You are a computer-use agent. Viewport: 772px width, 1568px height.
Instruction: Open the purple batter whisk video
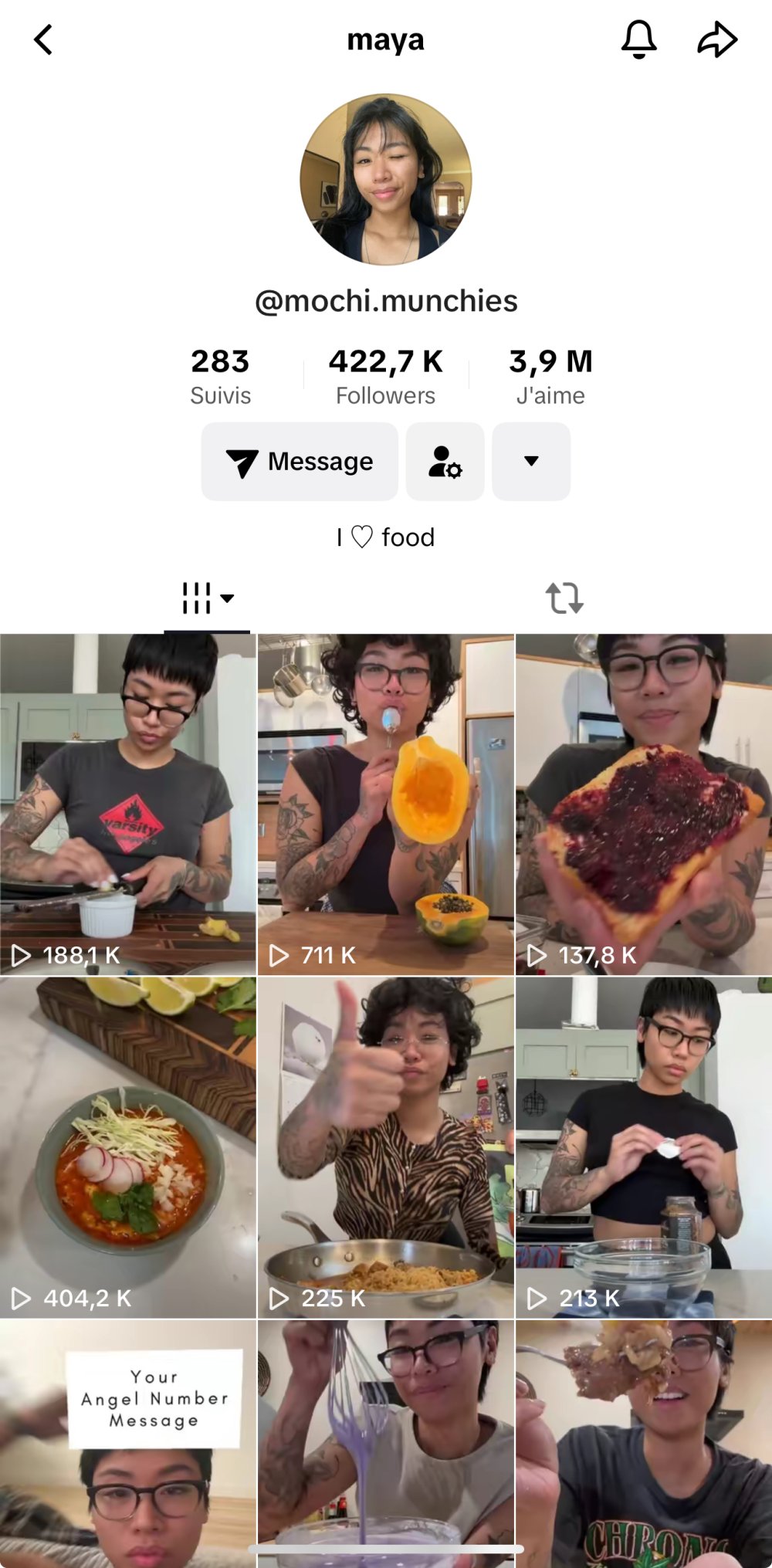pyautogui.click(x=385, y=1442)
